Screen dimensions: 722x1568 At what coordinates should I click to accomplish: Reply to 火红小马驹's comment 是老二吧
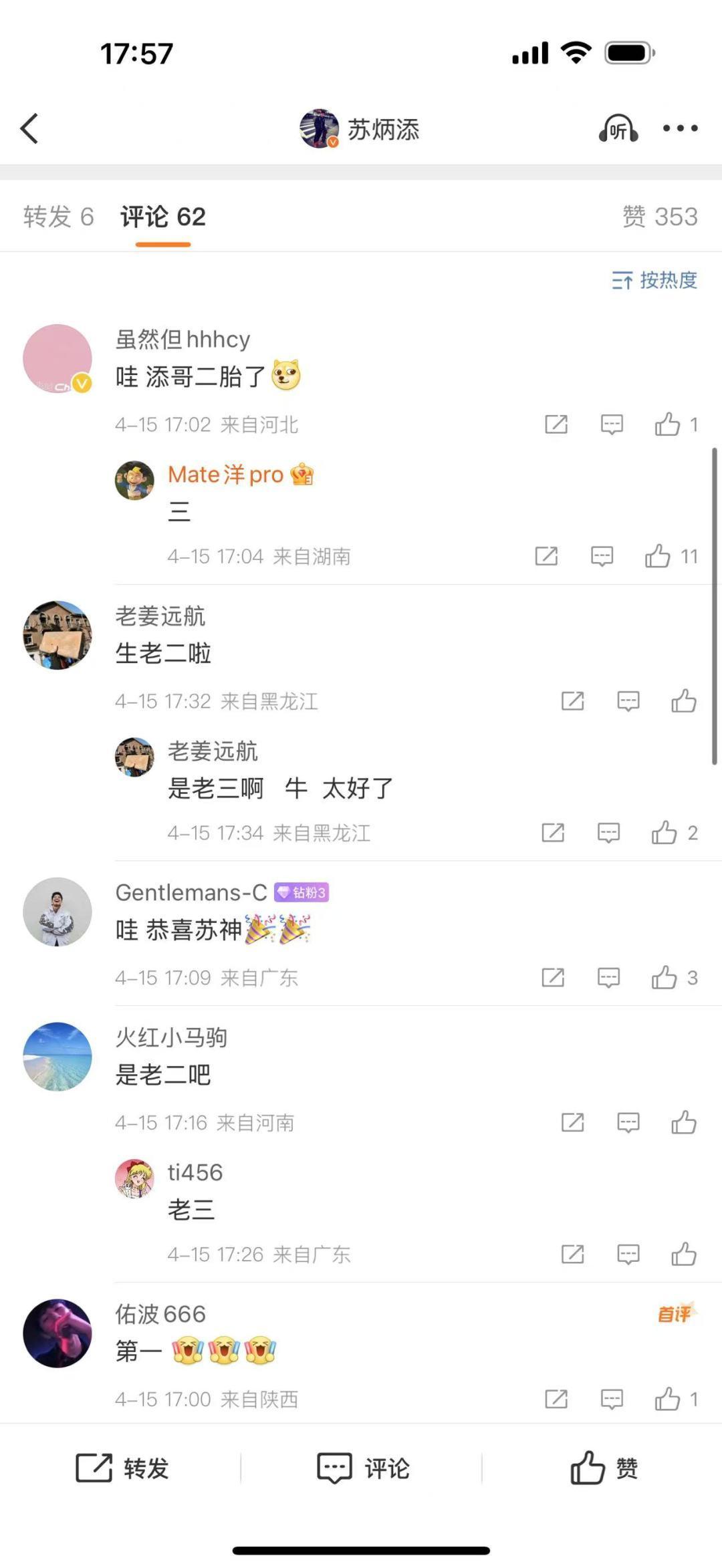pyautogui.click(x=628, y=1122)
